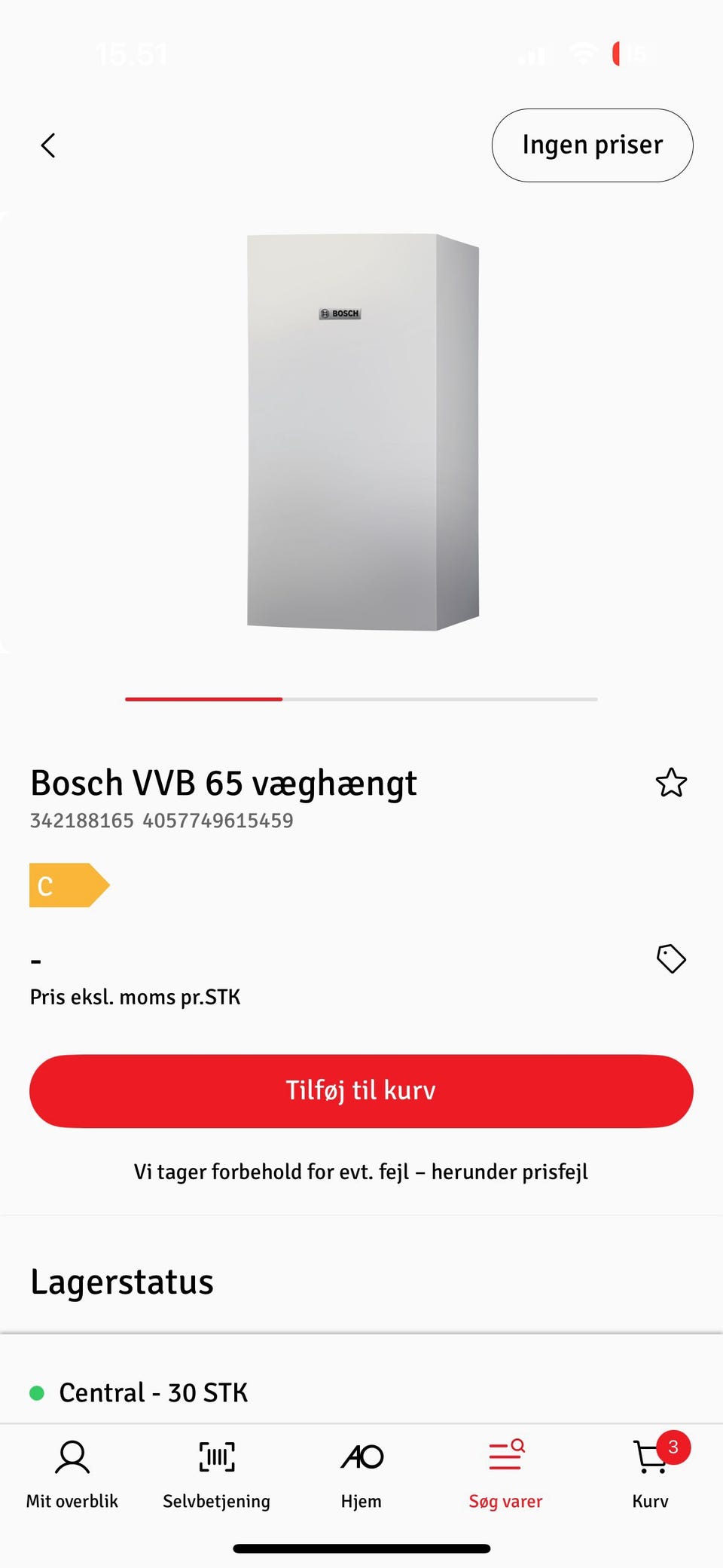
Task: Open the Bosch product image
Action: click(363, 432)
